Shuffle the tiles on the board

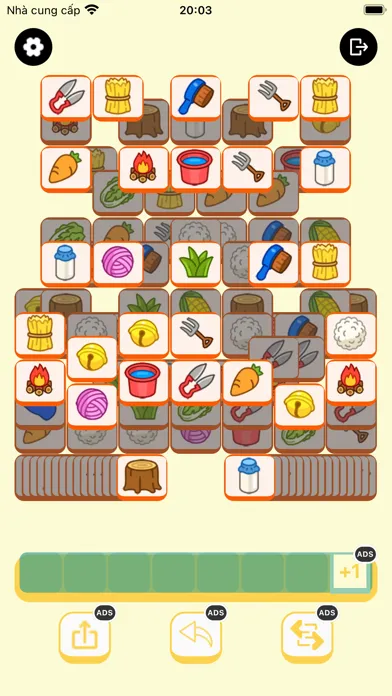pyautogui.click(x=307, y=638)
